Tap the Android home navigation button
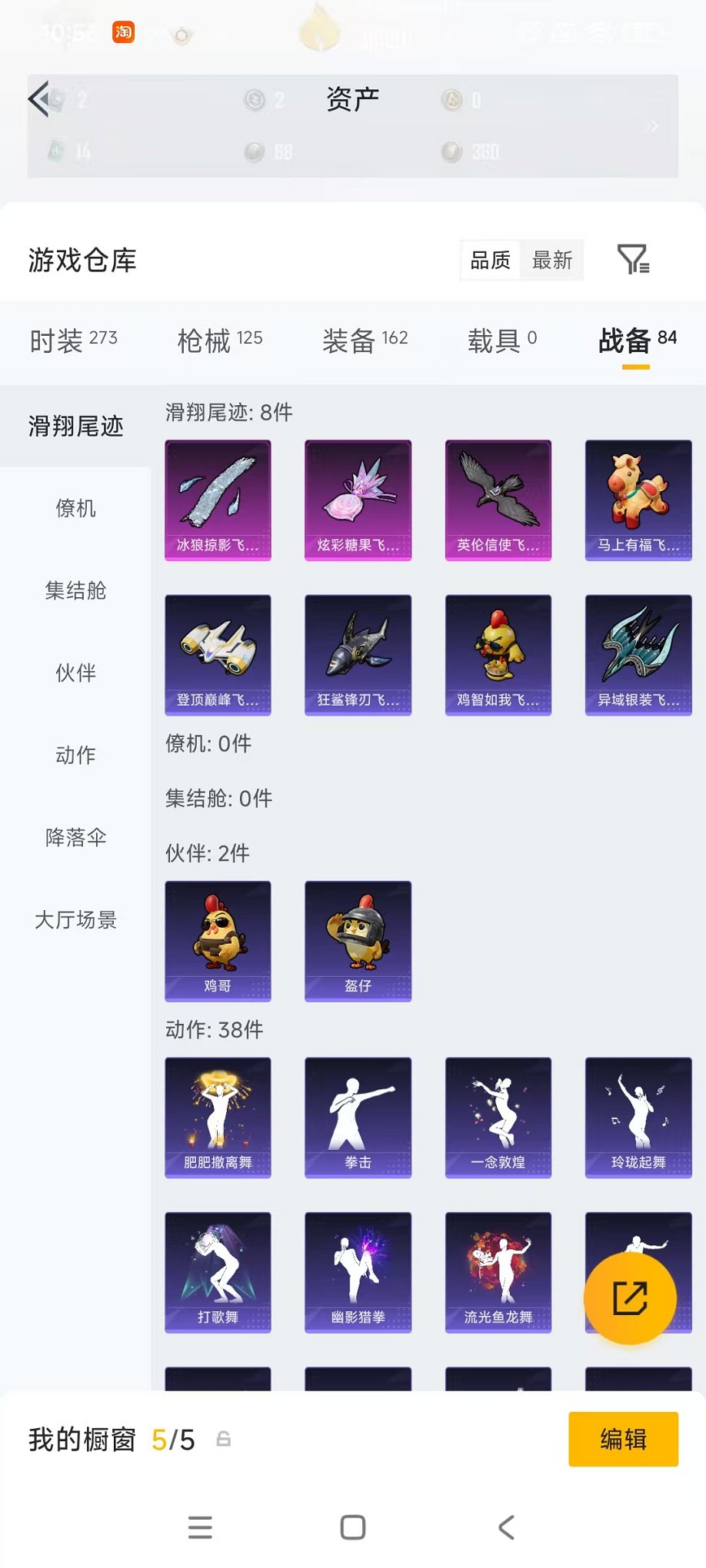The image size is (706, 1568). (x=351, y=1527)
